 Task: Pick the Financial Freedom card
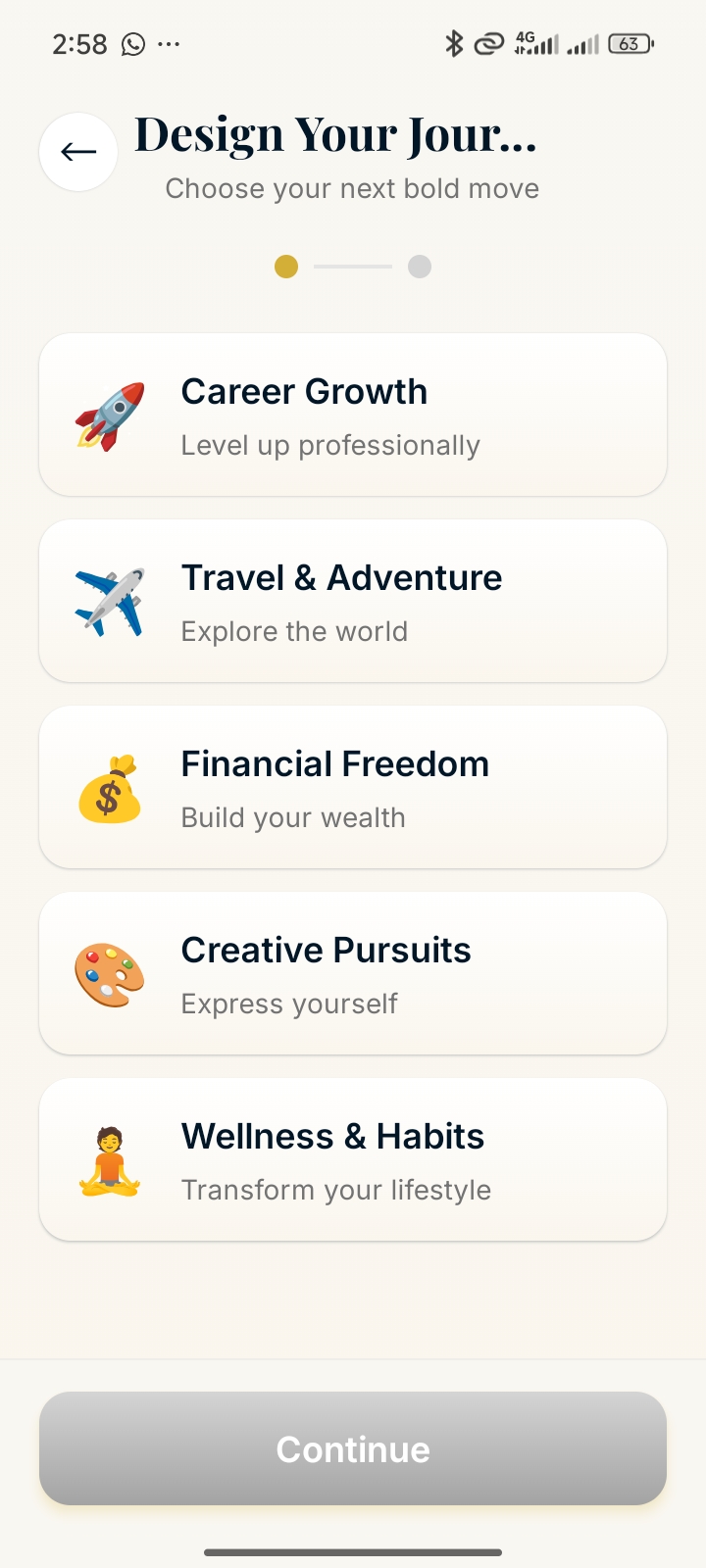pos(353,787)
